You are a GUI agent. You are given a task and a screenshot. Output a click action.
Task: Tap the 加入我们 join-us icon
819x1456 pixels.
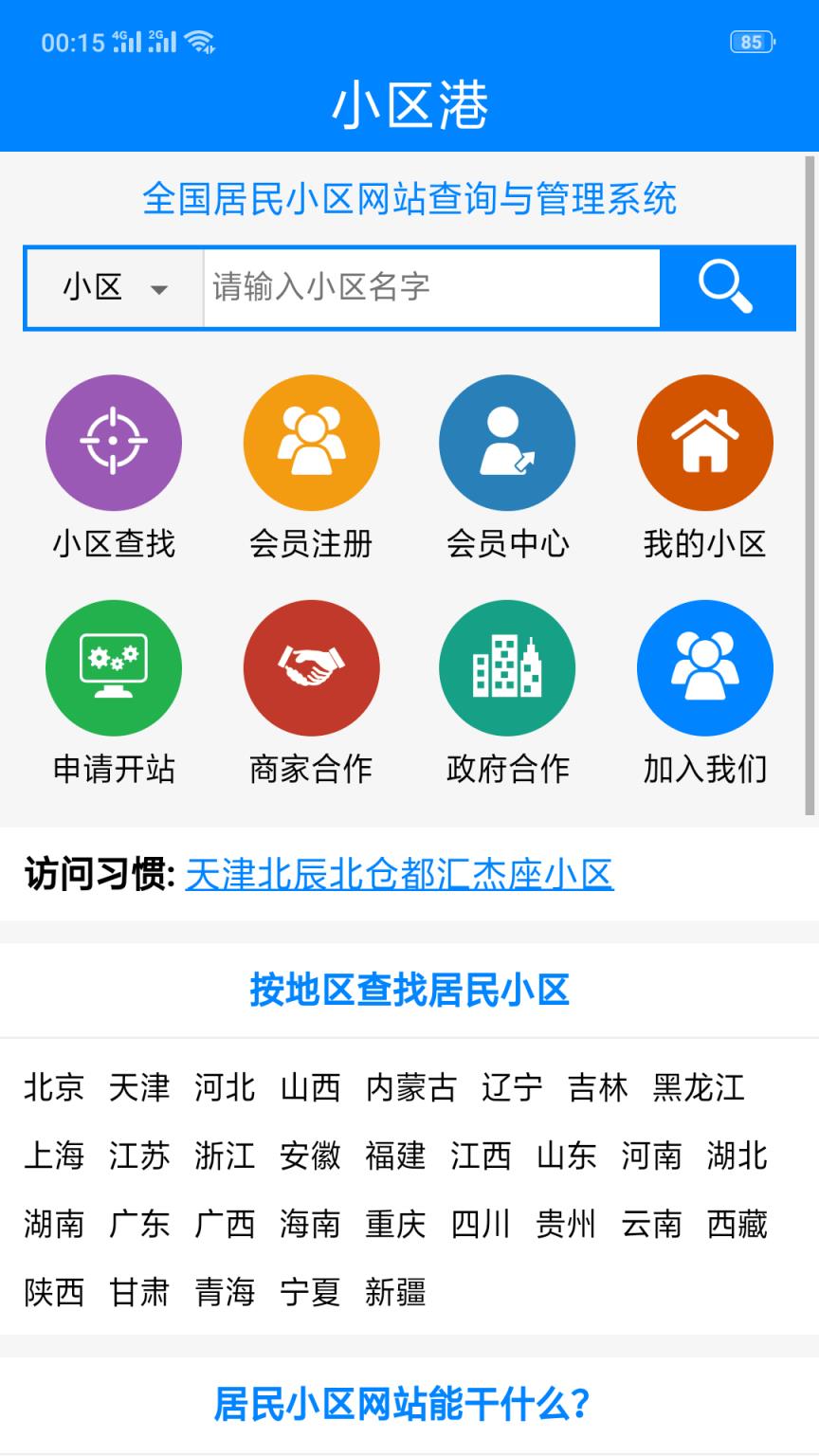705,667
